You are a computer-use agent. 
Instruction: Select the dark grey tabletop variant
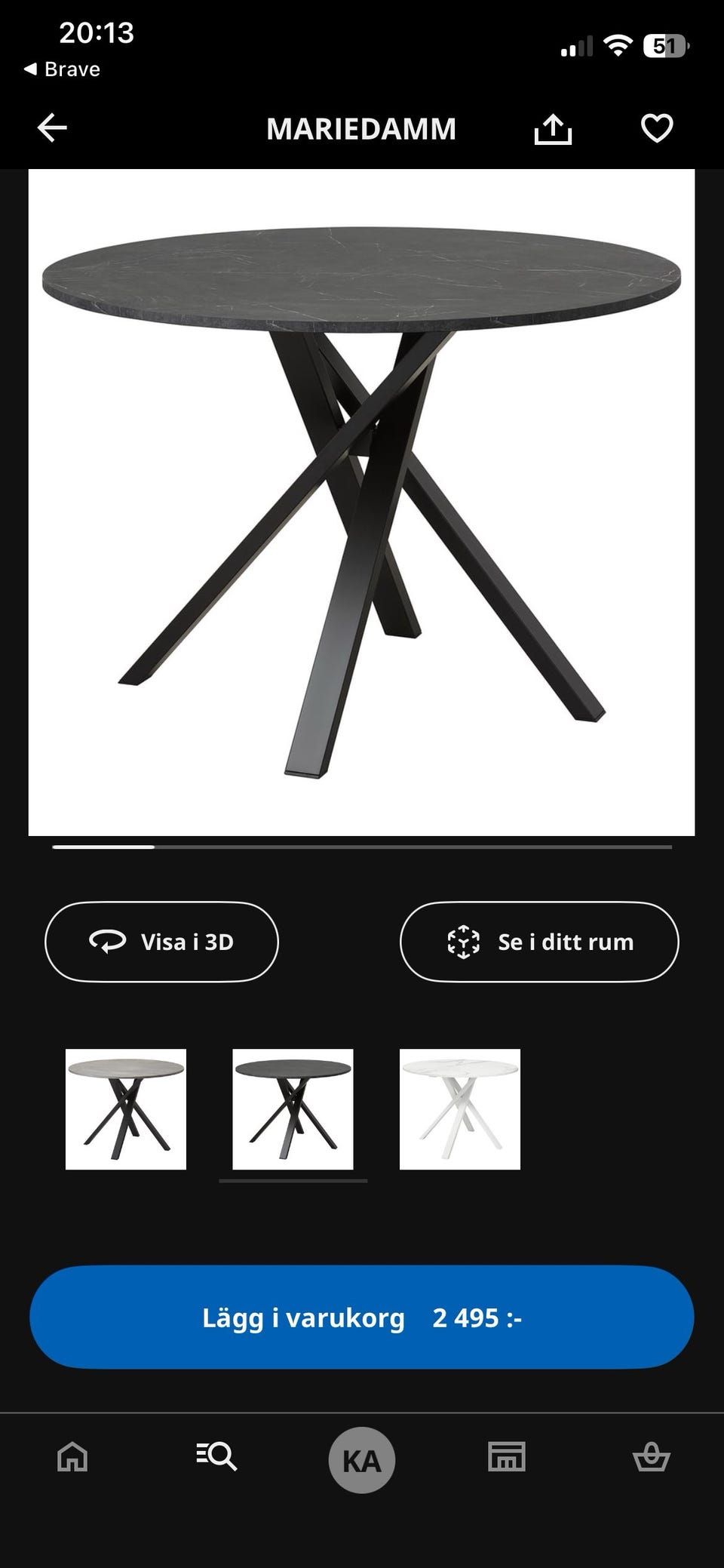[293, 1108]
